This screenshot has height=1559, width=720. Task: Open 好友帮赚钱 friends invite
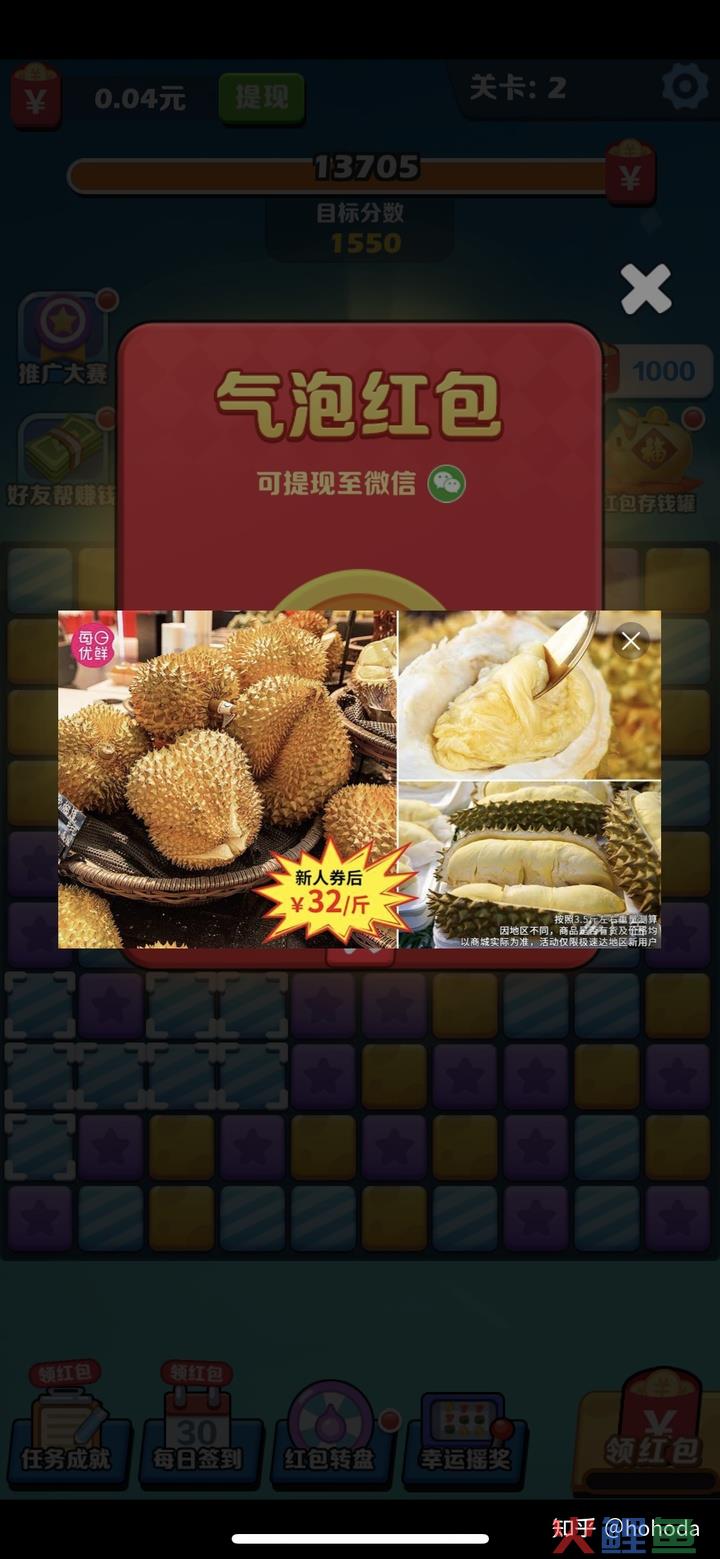[63, 462]
